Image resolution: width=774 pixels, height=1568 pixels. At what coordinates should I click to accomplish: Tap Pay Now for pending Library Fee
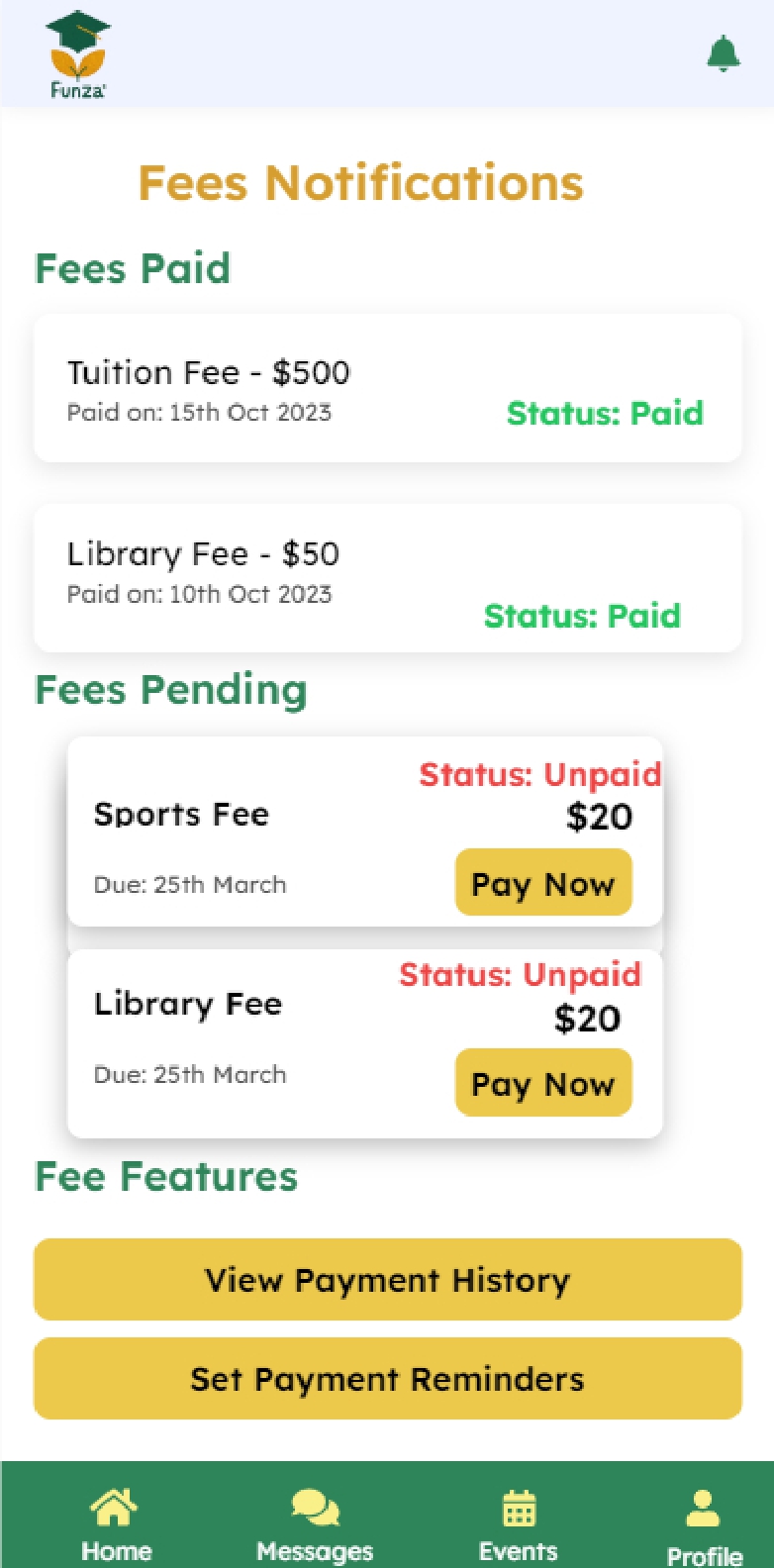click(543, 1083)
